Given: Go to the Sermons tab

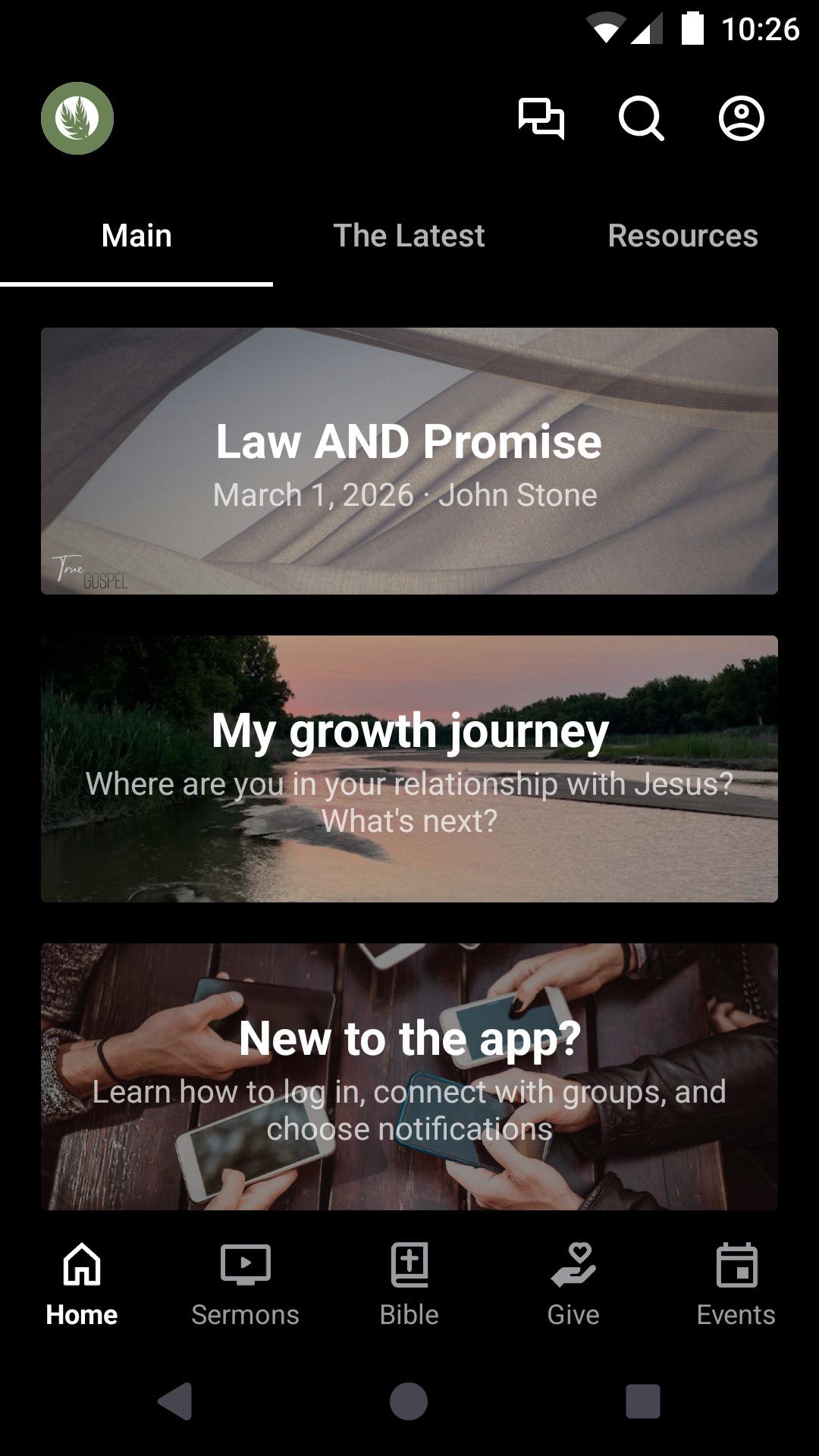Looking at the screenshot, I should click(x=245, y=1283).
